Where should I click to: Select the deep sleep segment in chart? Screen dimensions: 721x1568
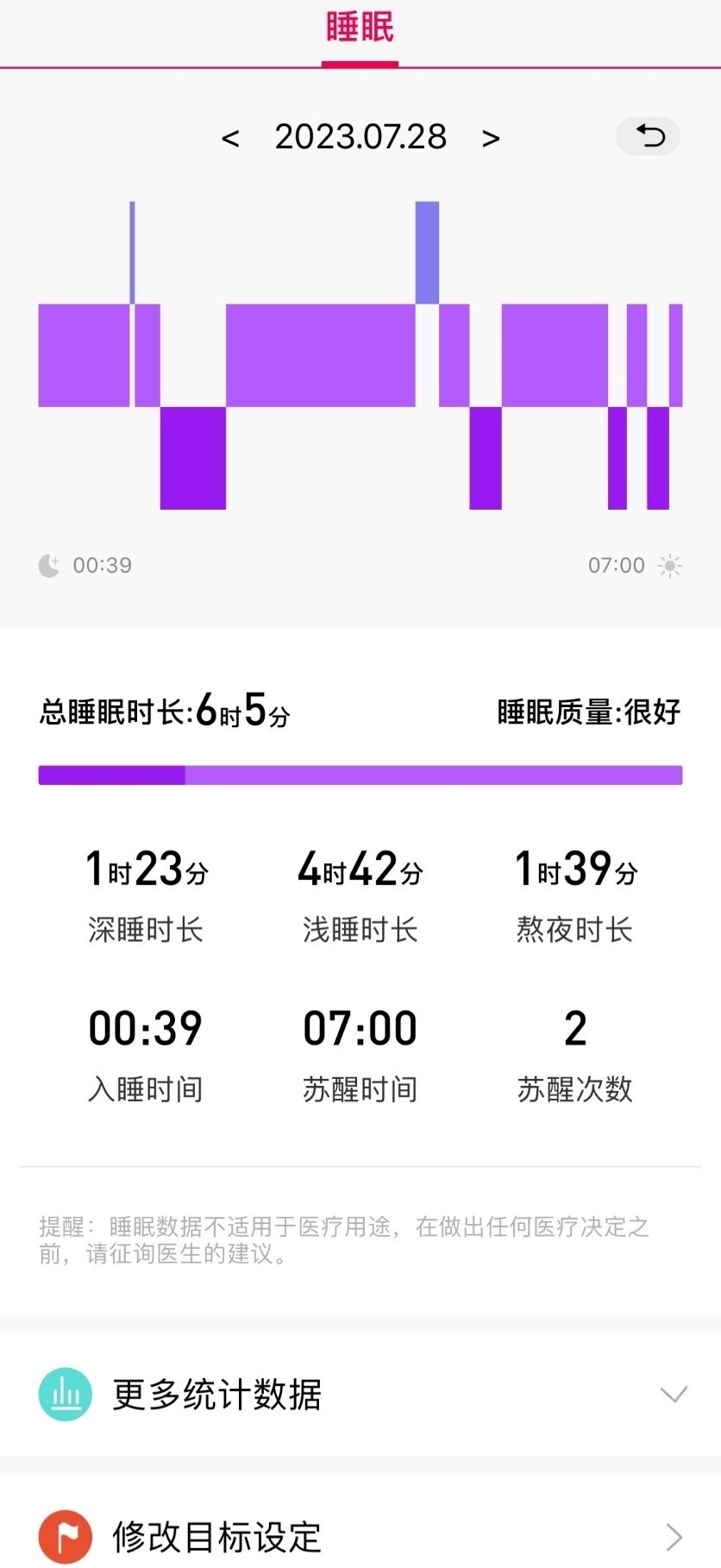pyautogui.click(x=191, y=457)
